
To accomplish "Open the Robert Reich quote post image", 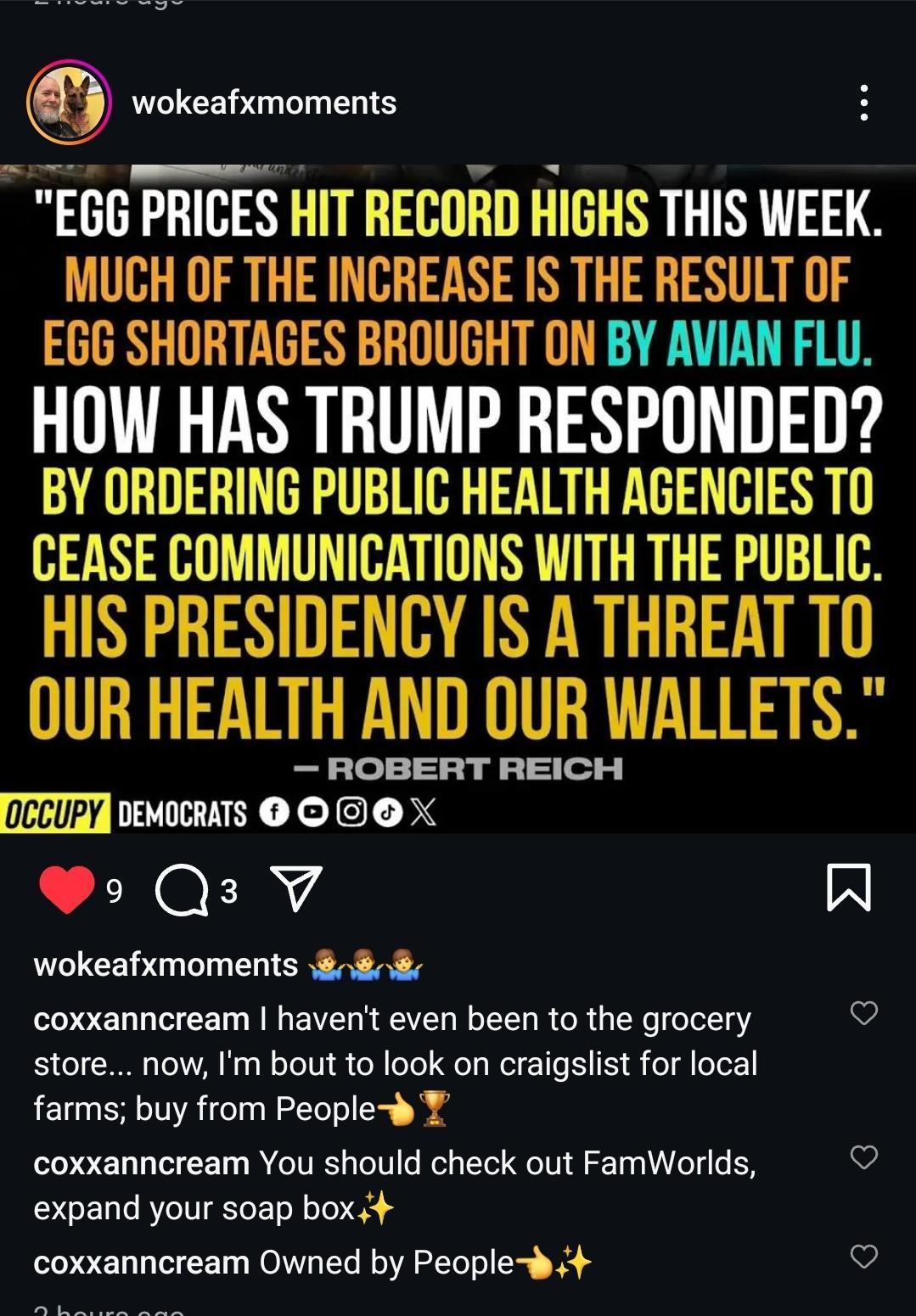I will coord(458,498).
